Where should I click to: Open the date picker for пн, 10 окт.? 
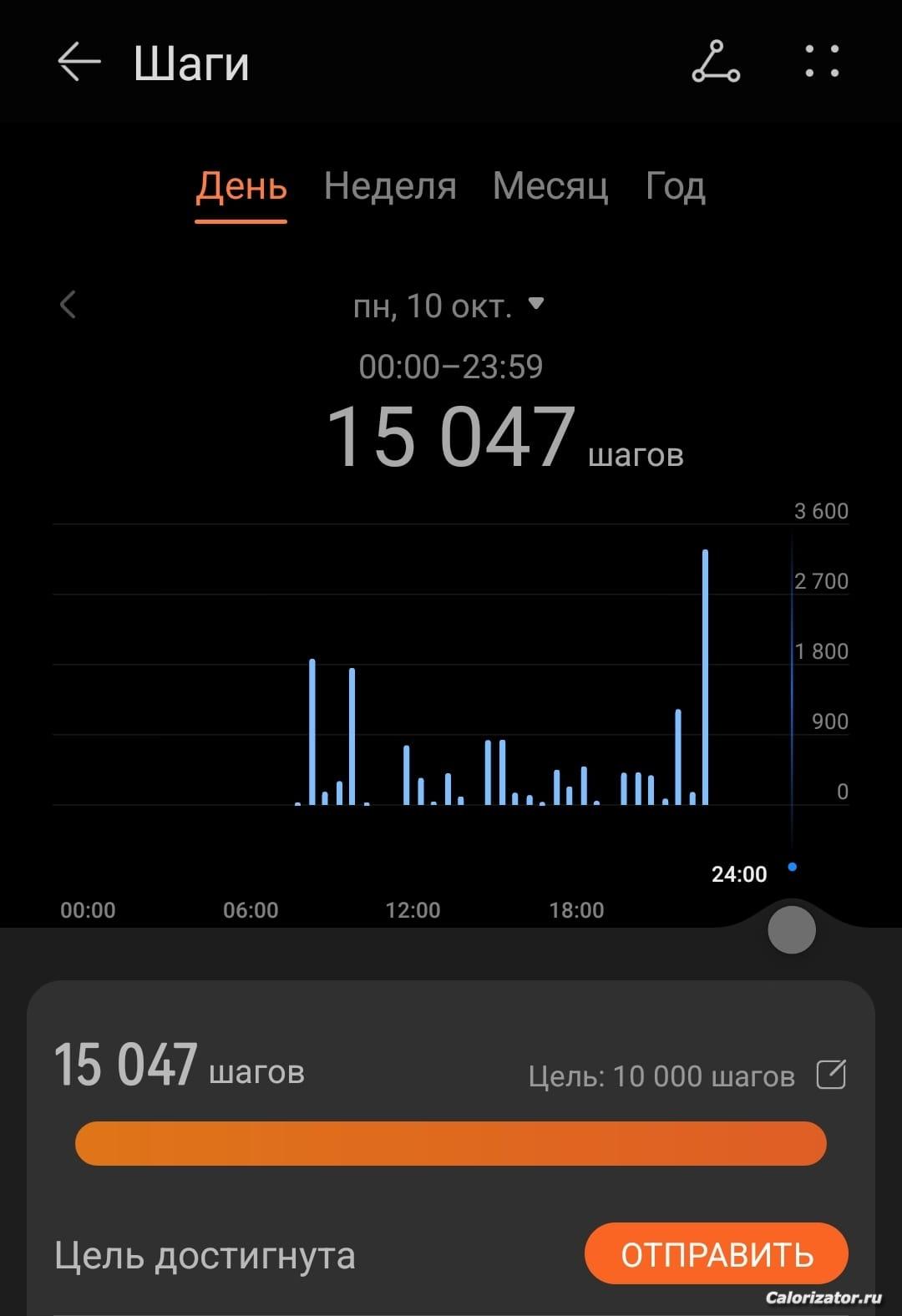448,306
